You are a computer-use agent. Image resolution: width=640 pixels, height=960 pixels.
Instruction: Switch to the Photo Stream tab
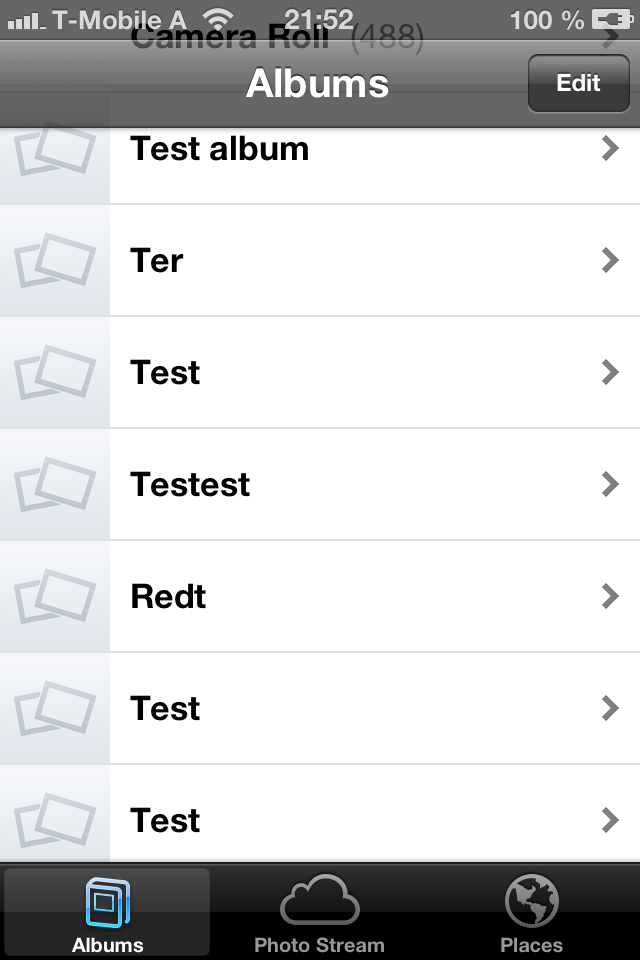(319, 915)
